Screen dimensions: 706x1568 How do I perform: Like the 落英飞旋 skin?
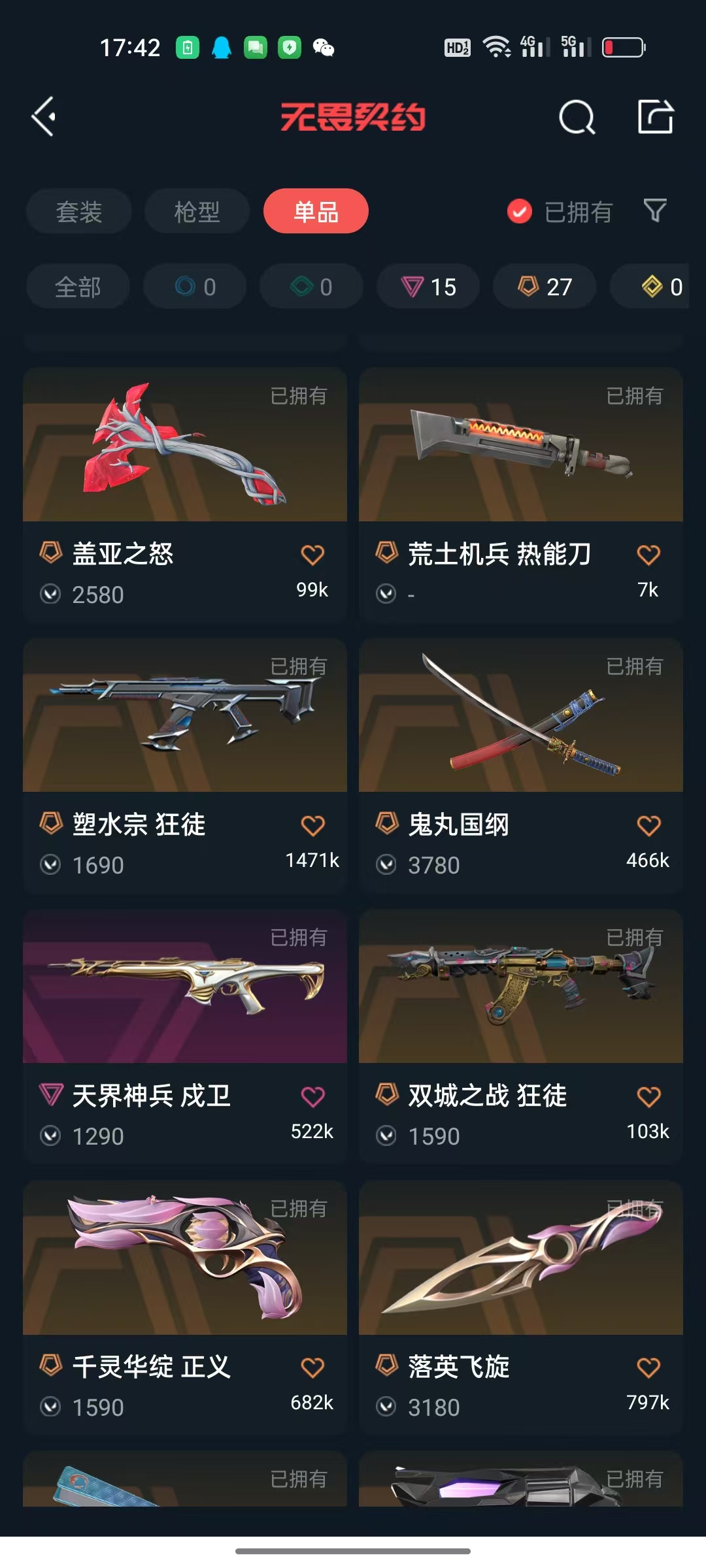click(x=648, y=1368)
